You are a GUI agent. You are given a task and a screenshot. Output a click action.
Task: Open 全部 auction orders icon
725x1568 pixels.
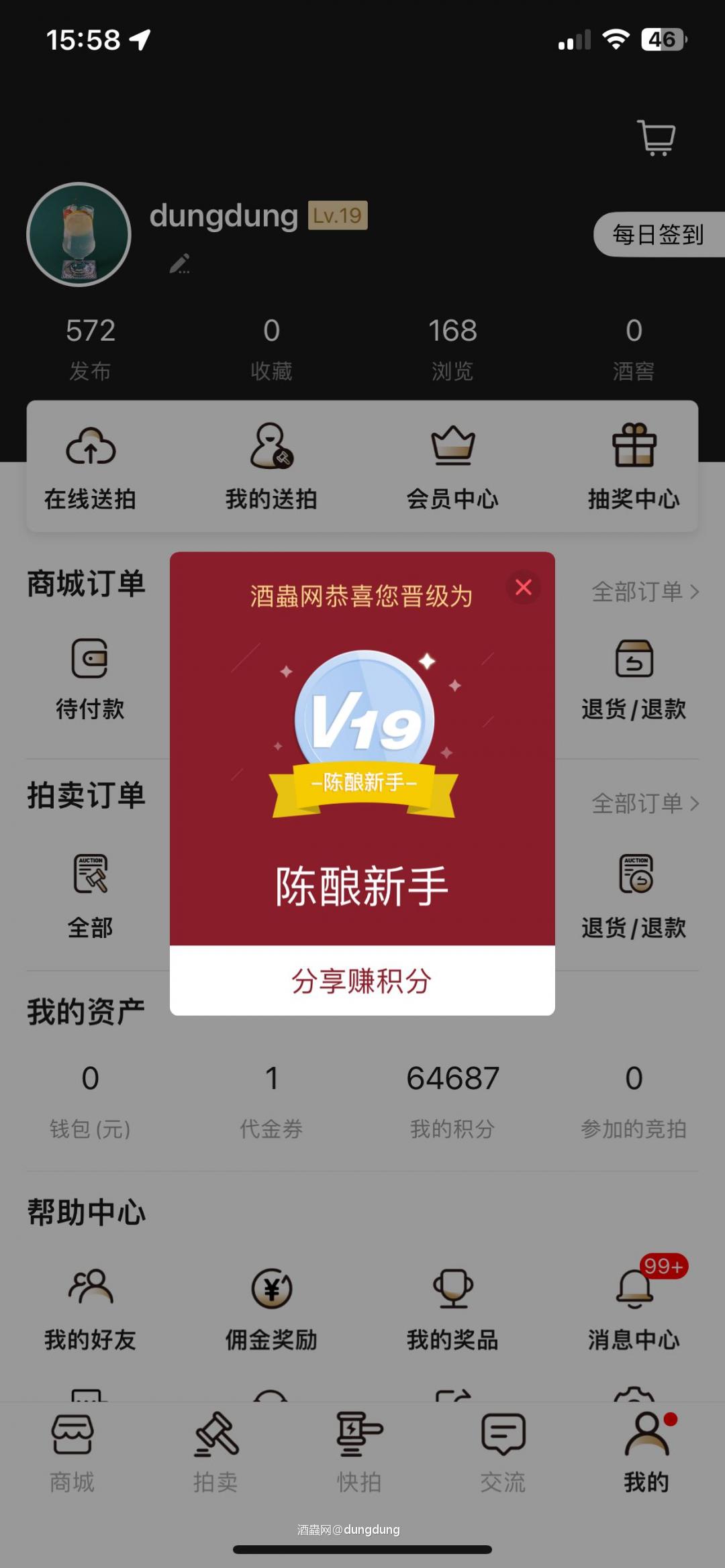(x=91, y=884)
